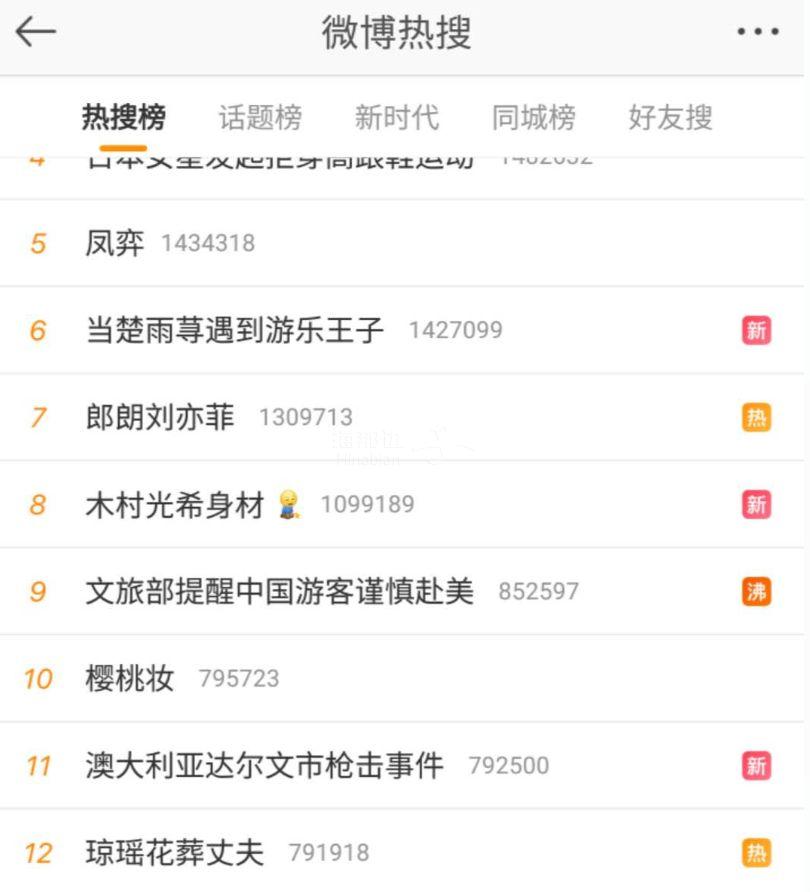Image resolution: width=810 pixels, height=892 pixels.
Task: View the trending topic 郎朗刘亦菲
Action: coord(160,417)
